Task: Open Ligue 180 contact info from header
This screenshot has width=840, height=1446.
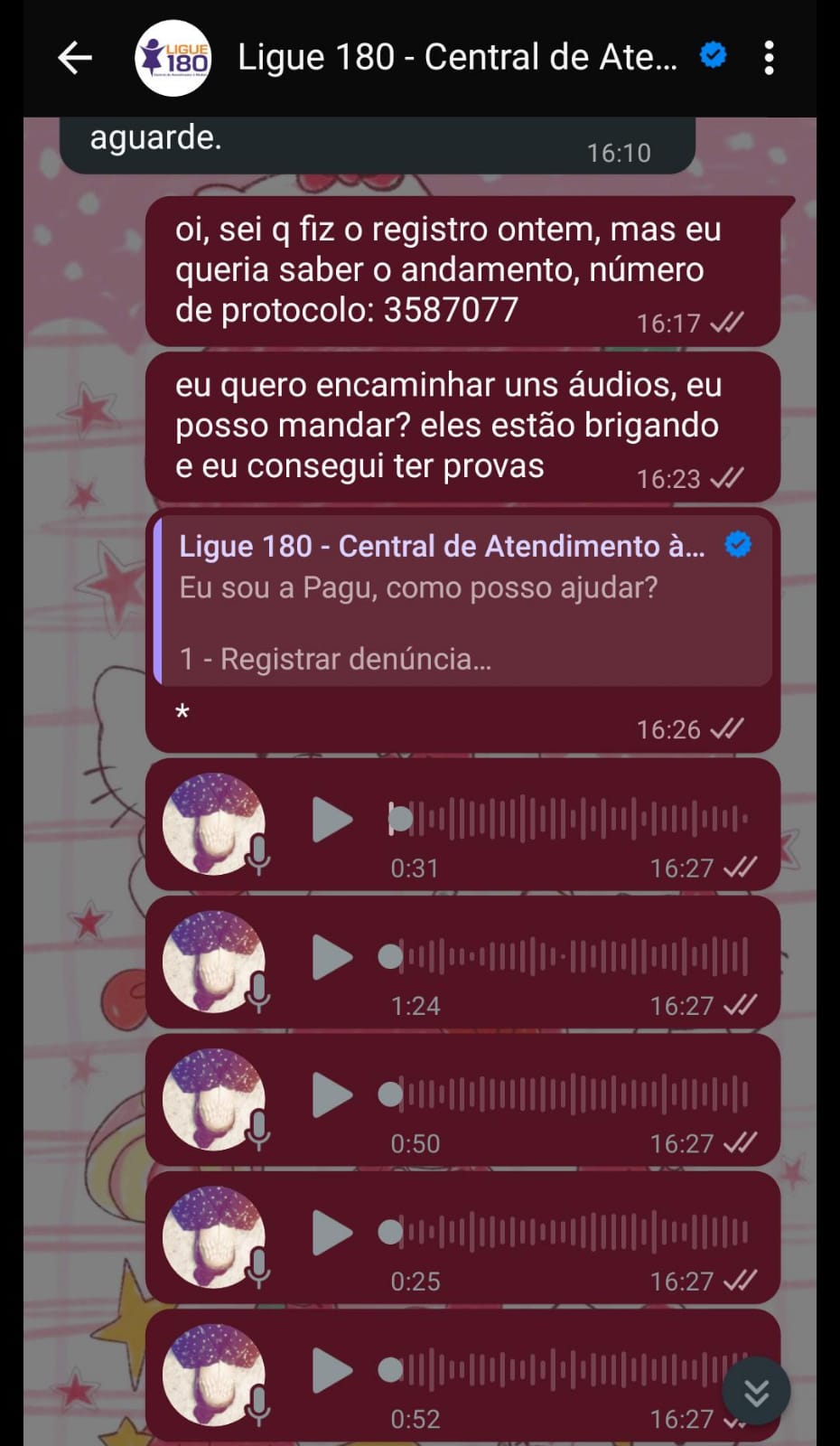Action: click(x=456, y=58)
